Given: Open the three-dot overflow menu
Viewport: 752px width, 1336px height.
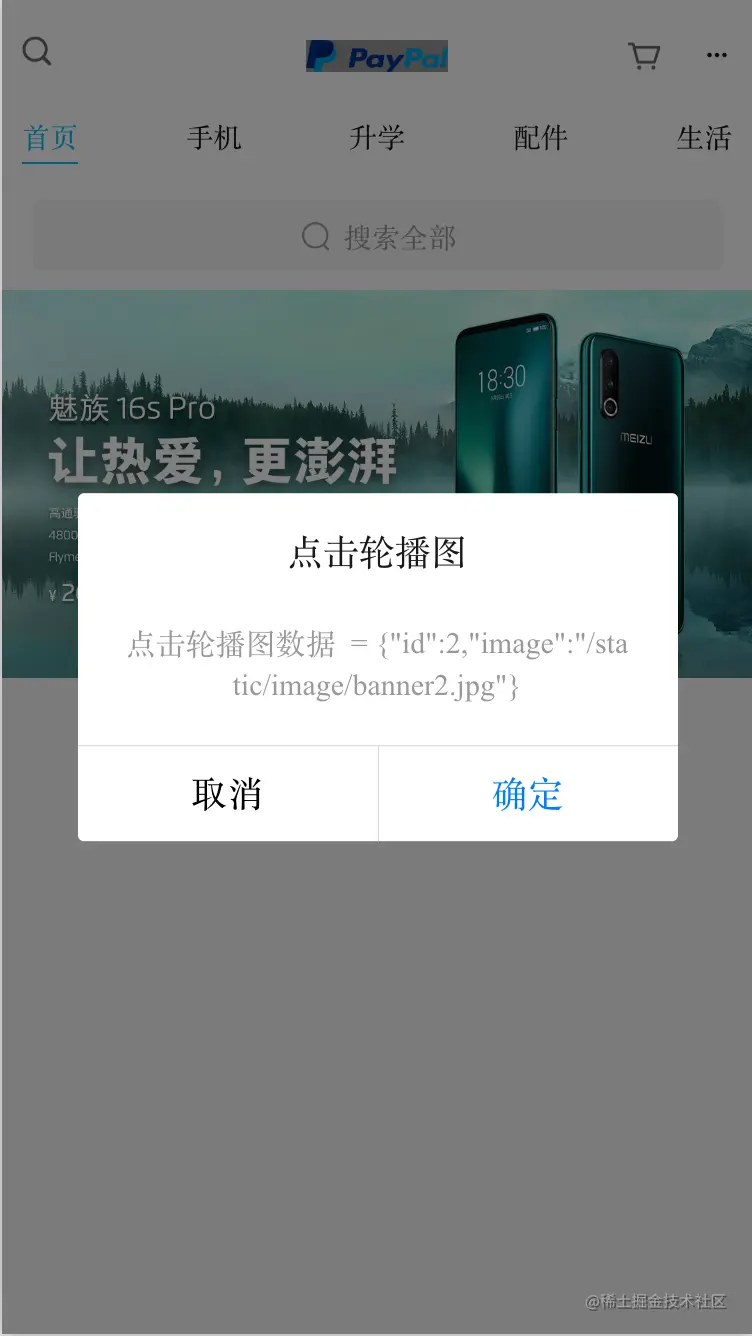Looking at the screenshot, I should tap(716, 56).
